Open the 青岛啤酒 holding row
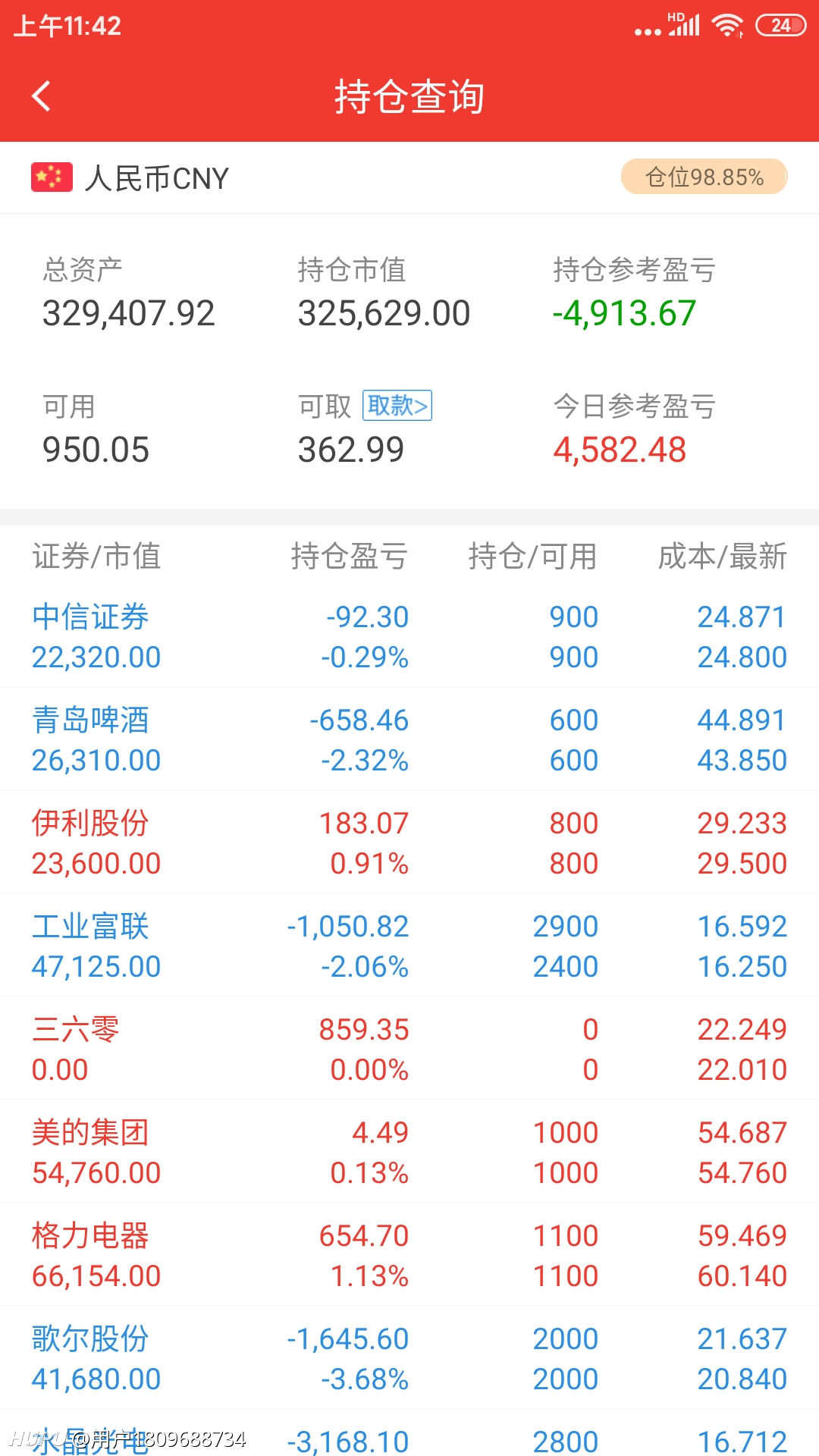819x1456 pixels. [x=409, y=739]
